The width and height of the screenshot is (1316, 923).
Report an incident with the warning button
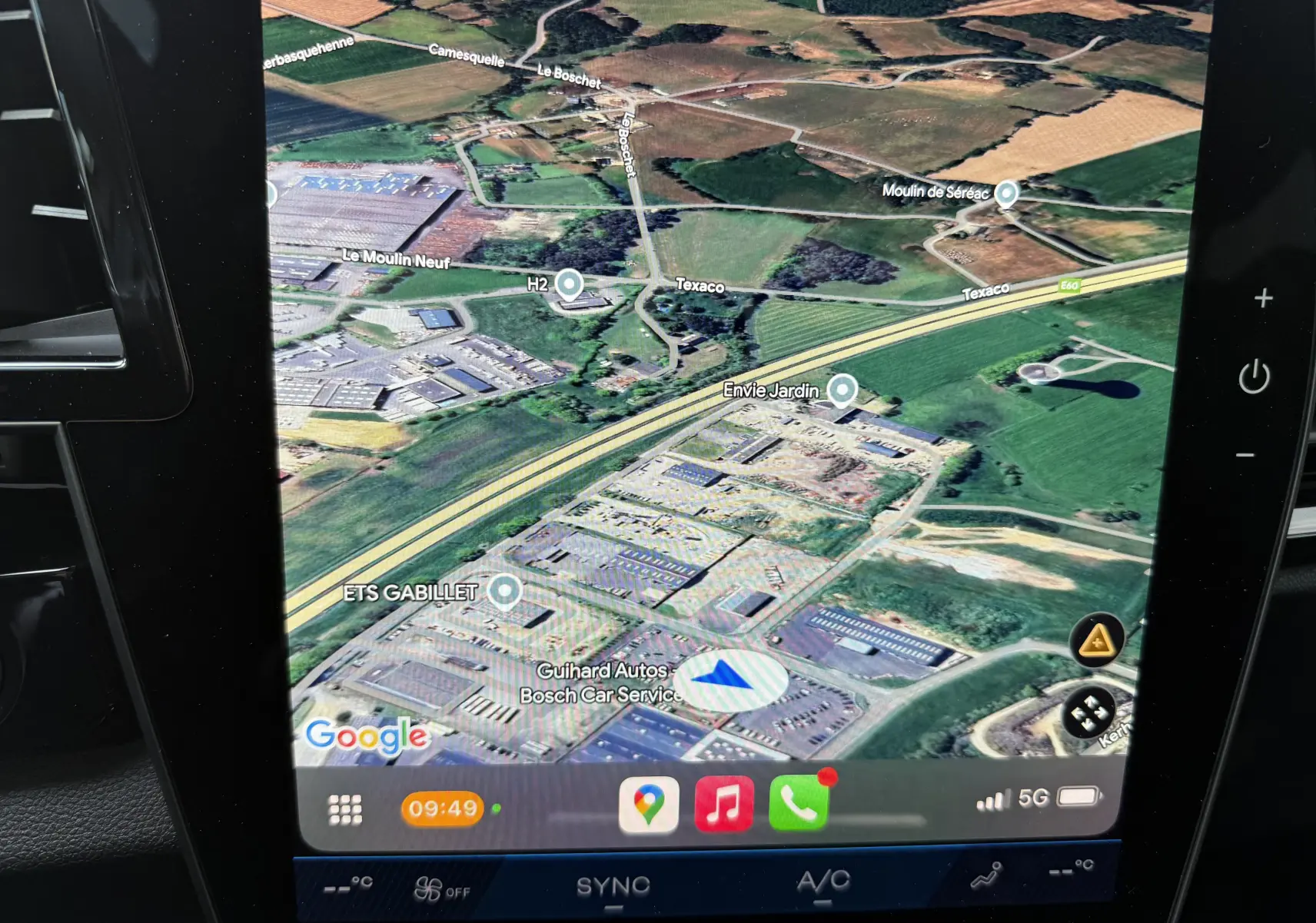coord(1096,640)
